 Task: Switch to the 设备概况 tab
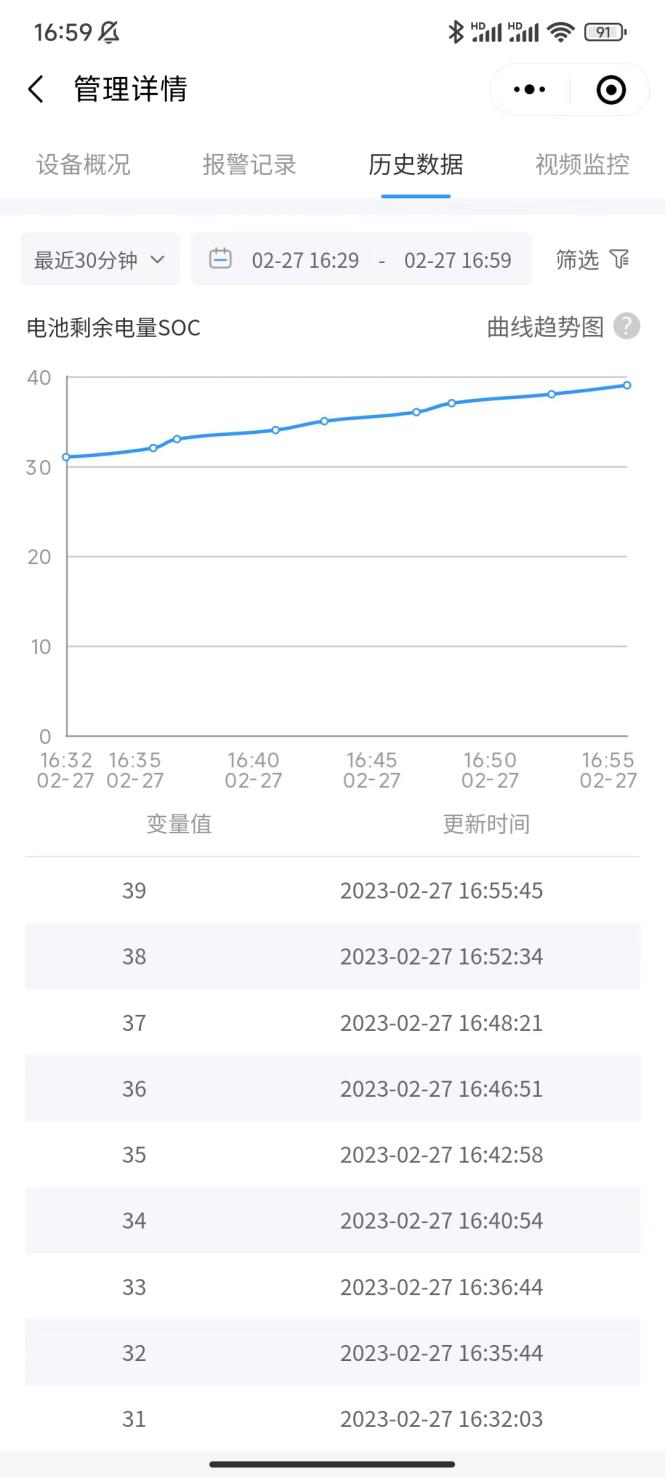(83, 165)
